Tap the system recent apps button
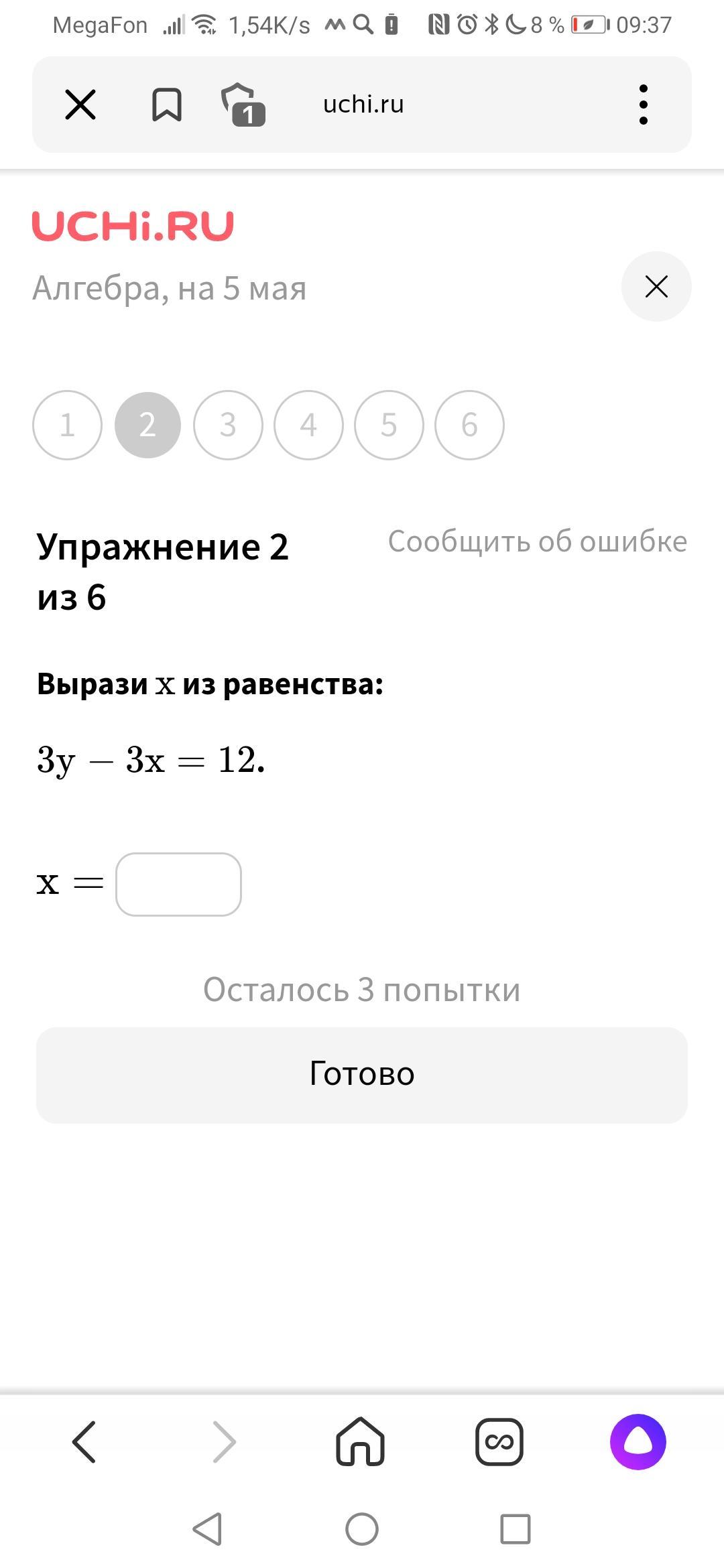The height and width of the screenshot is (1568, 724). click(x=516, y=1529)
